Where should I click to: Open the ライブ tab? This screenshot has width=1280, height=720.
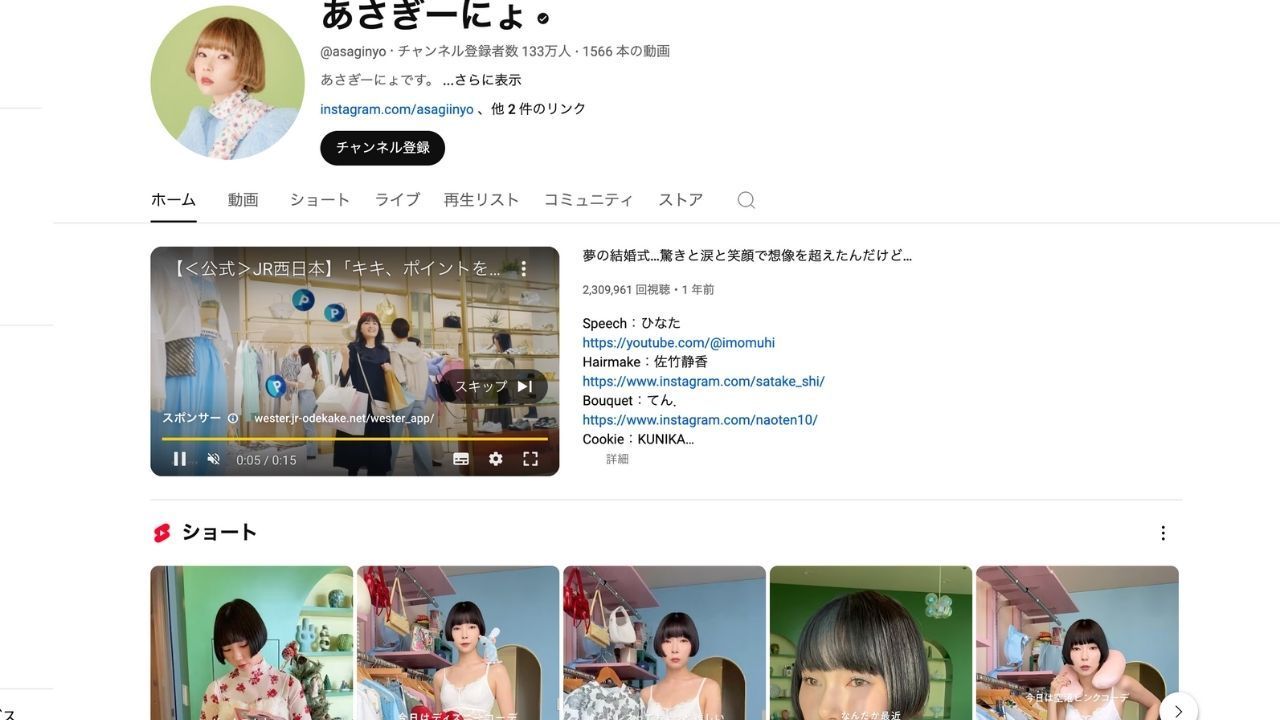[x=397, y=200]
